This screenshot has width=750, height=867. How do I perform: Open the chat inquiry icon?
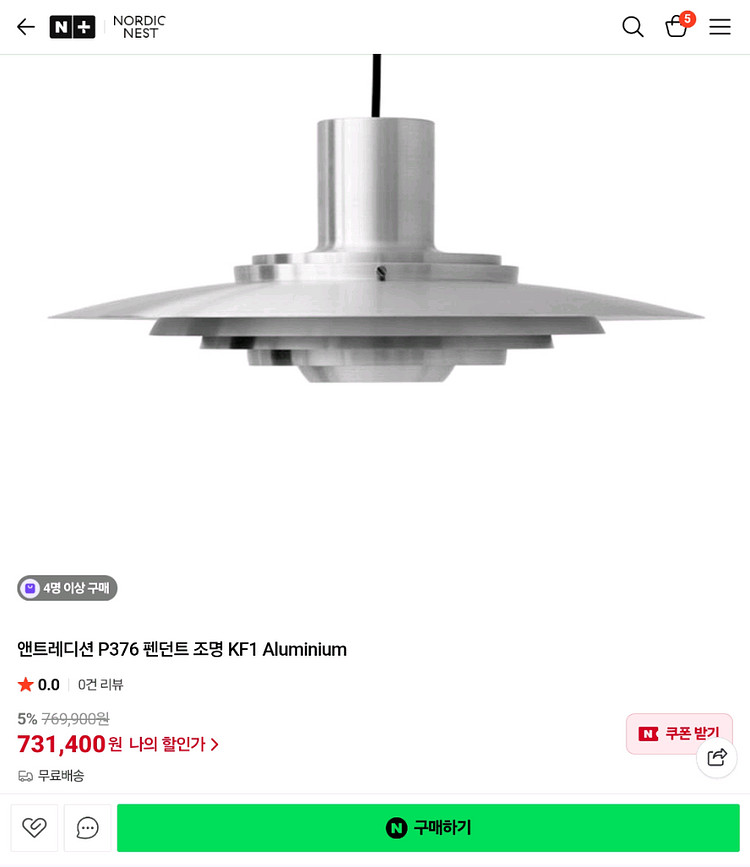pyautogui.click(x=88, y=827)
